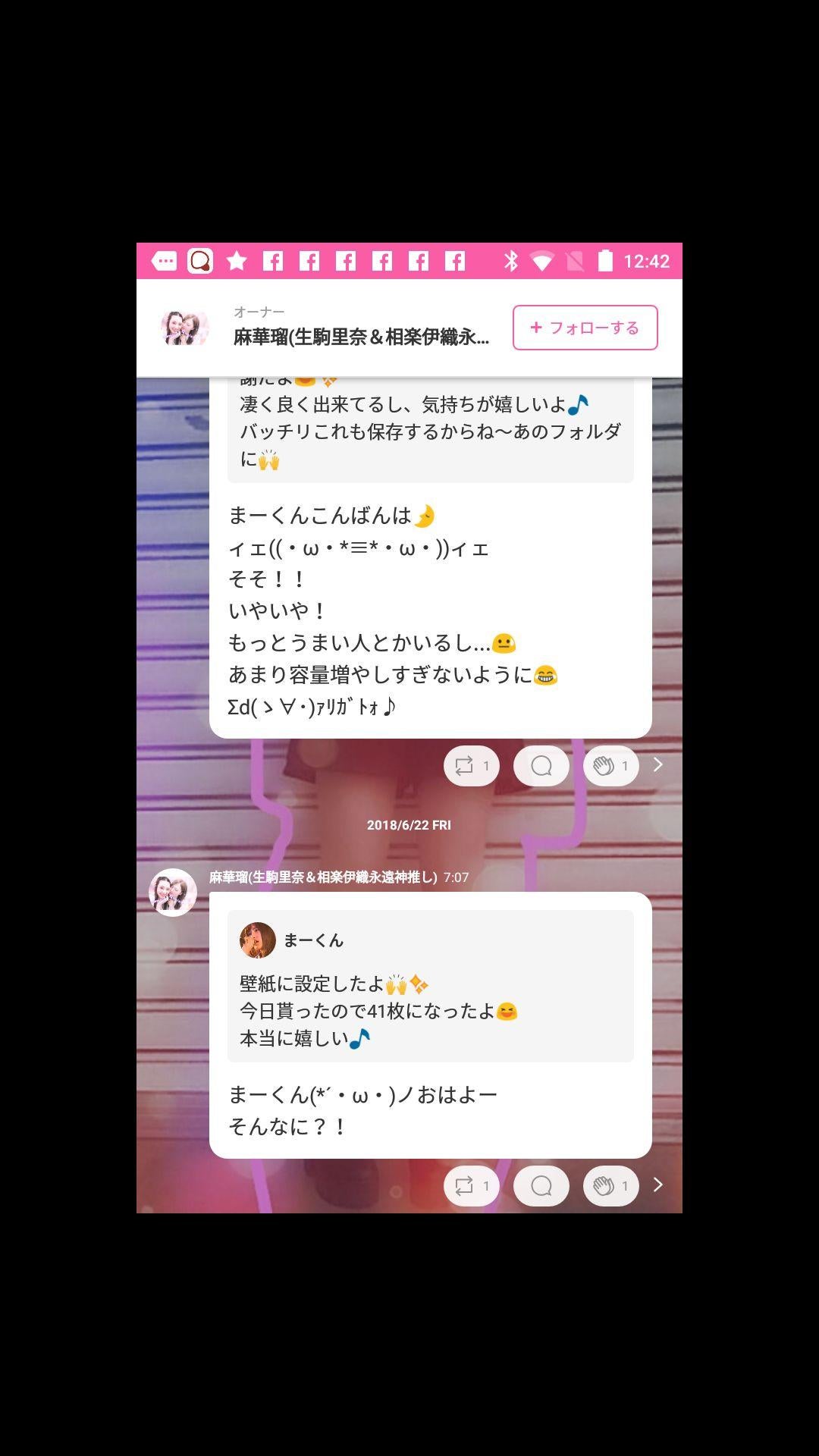The image size is (819, 1456).
Task: Tap the star notification icon in the status bar
Action: point(235,261)
